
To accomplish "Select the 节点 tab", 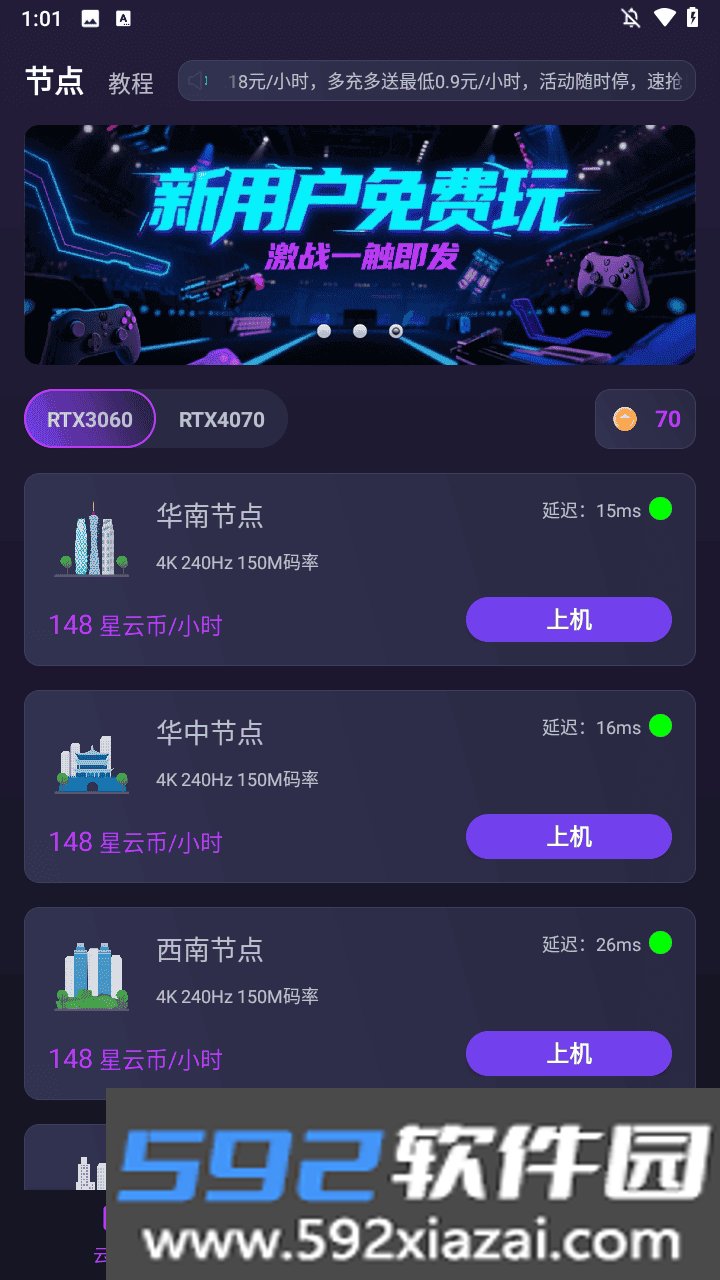I will click(54, 81).
